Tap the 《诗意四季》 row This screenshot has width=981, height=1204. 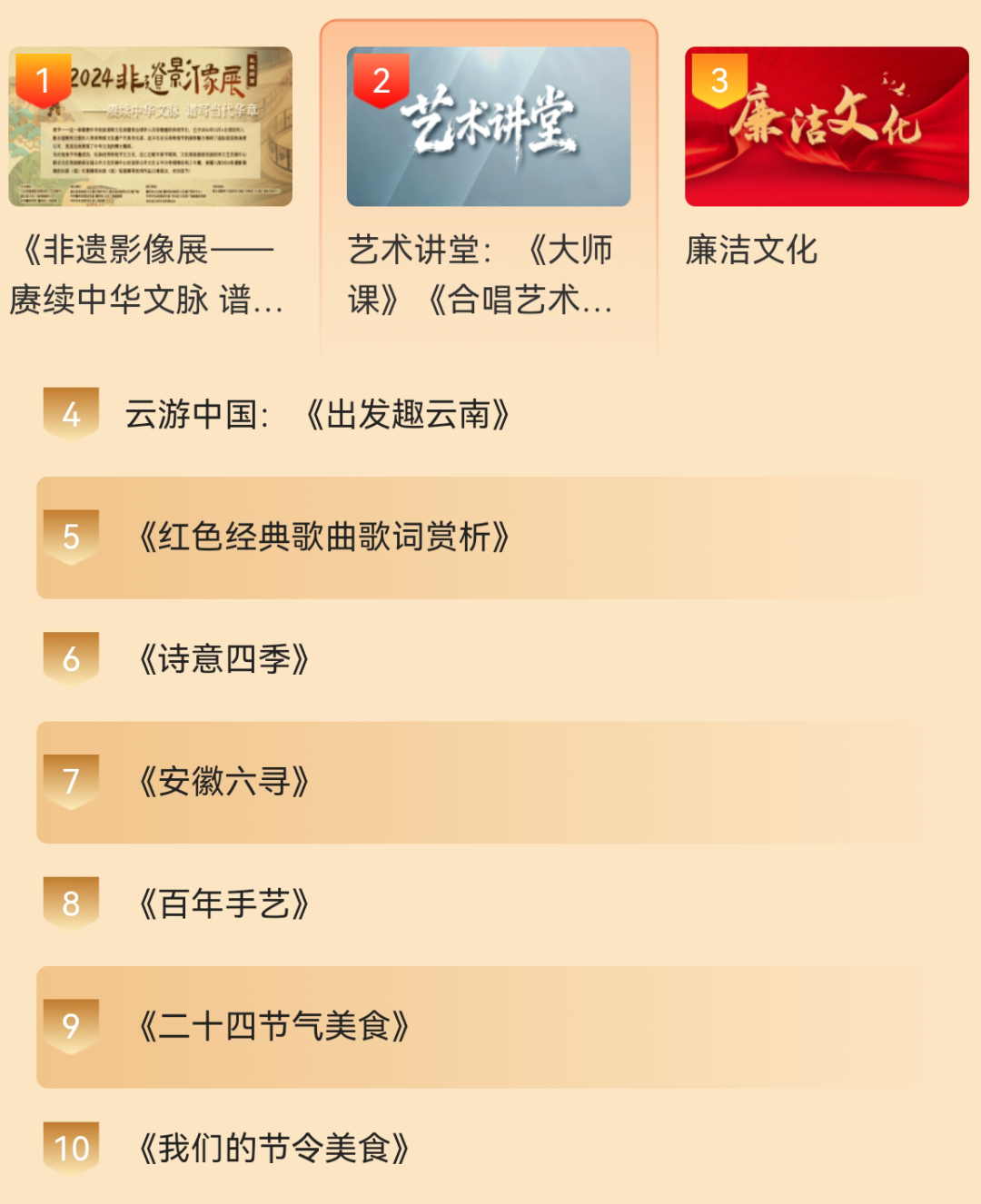(x=224, y=659)
